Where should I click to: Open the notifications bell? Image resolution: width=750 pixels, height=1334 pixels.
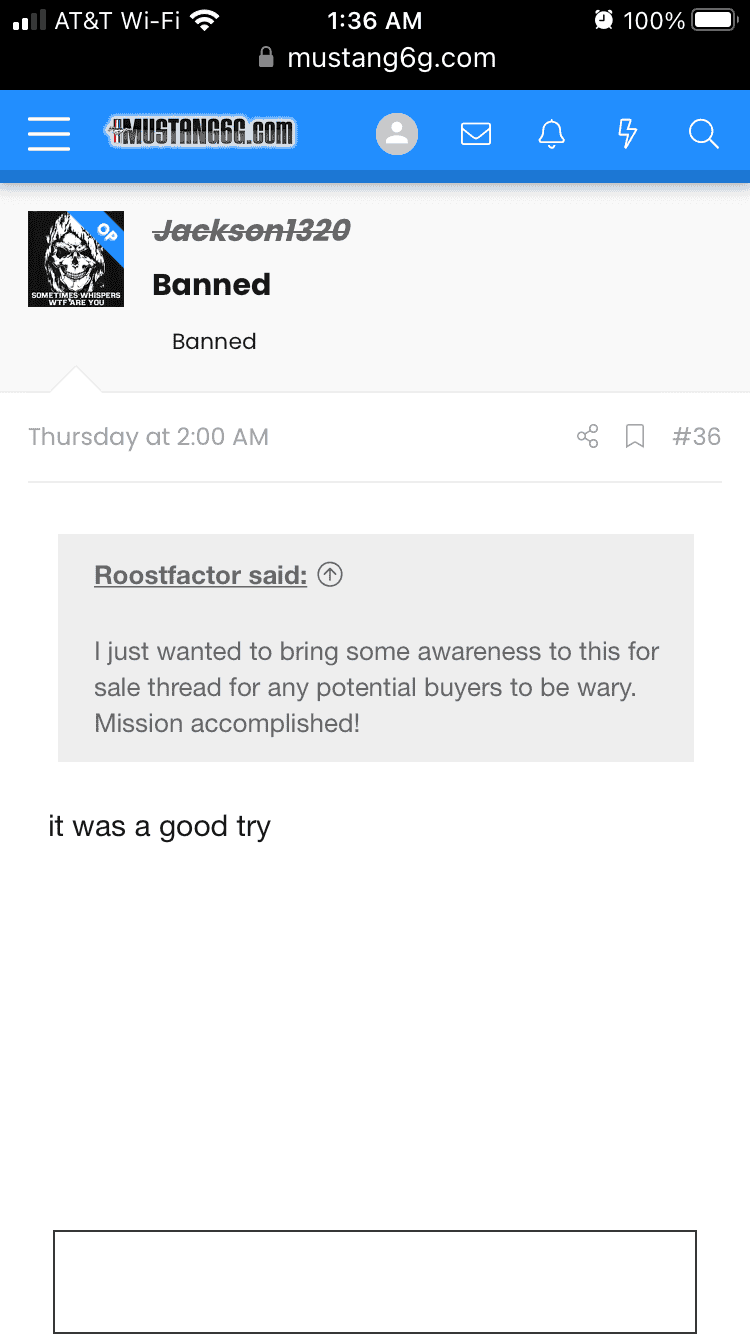pos(552,133)
